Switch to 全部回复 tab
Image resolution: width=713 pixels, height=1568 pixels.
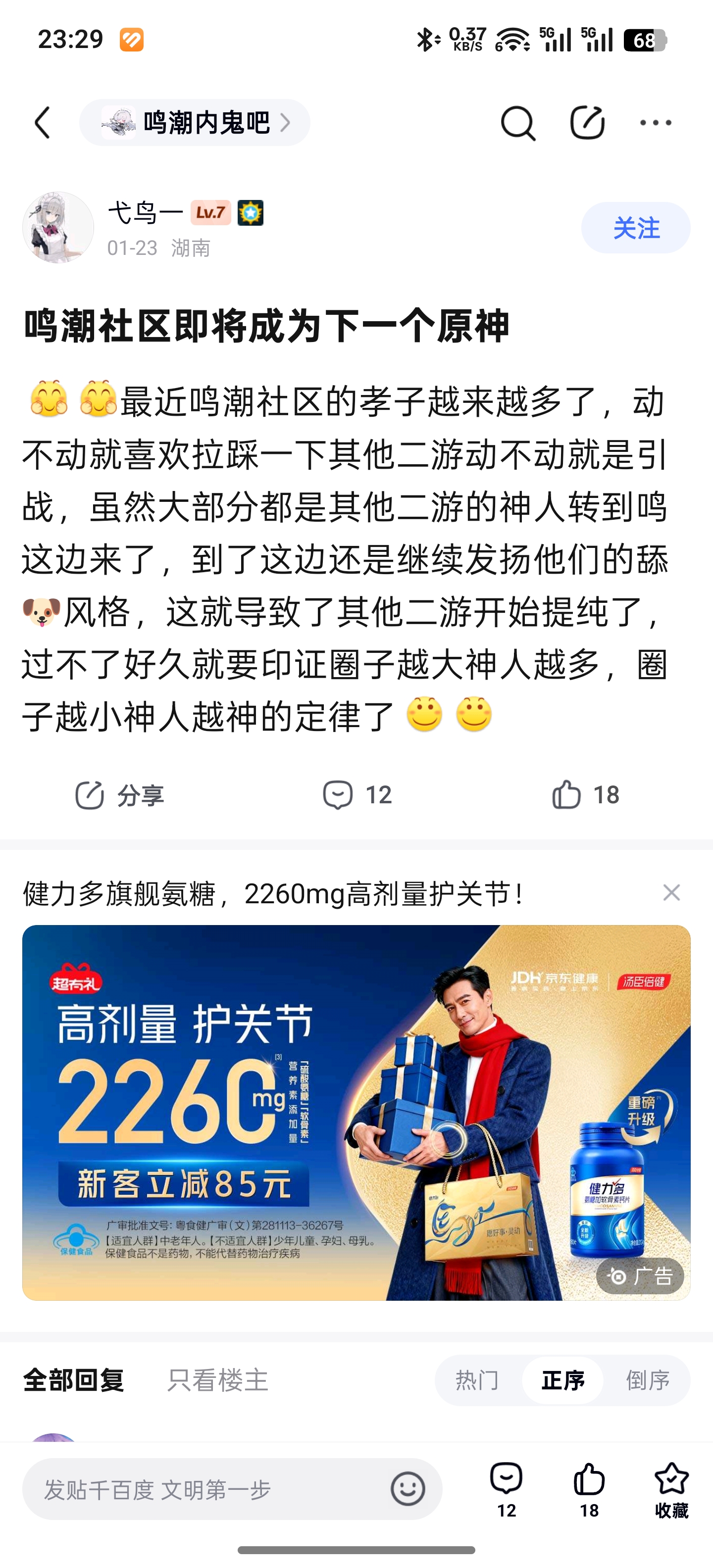pyautogui.click(x=74, y=1380)
